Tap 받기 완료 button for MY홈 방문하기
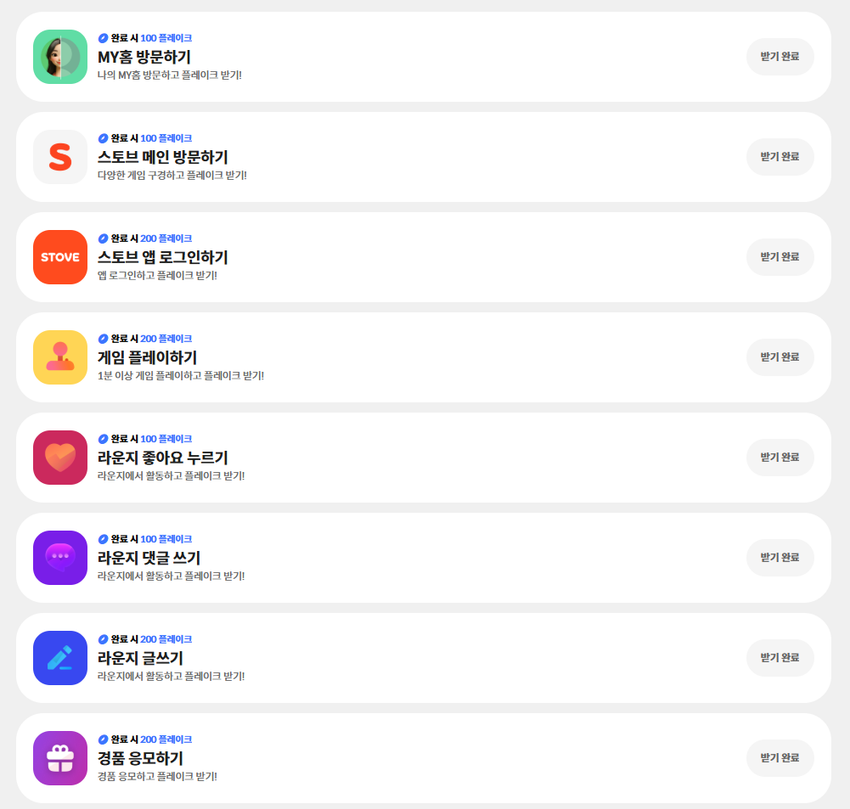 tap(780, 57)
